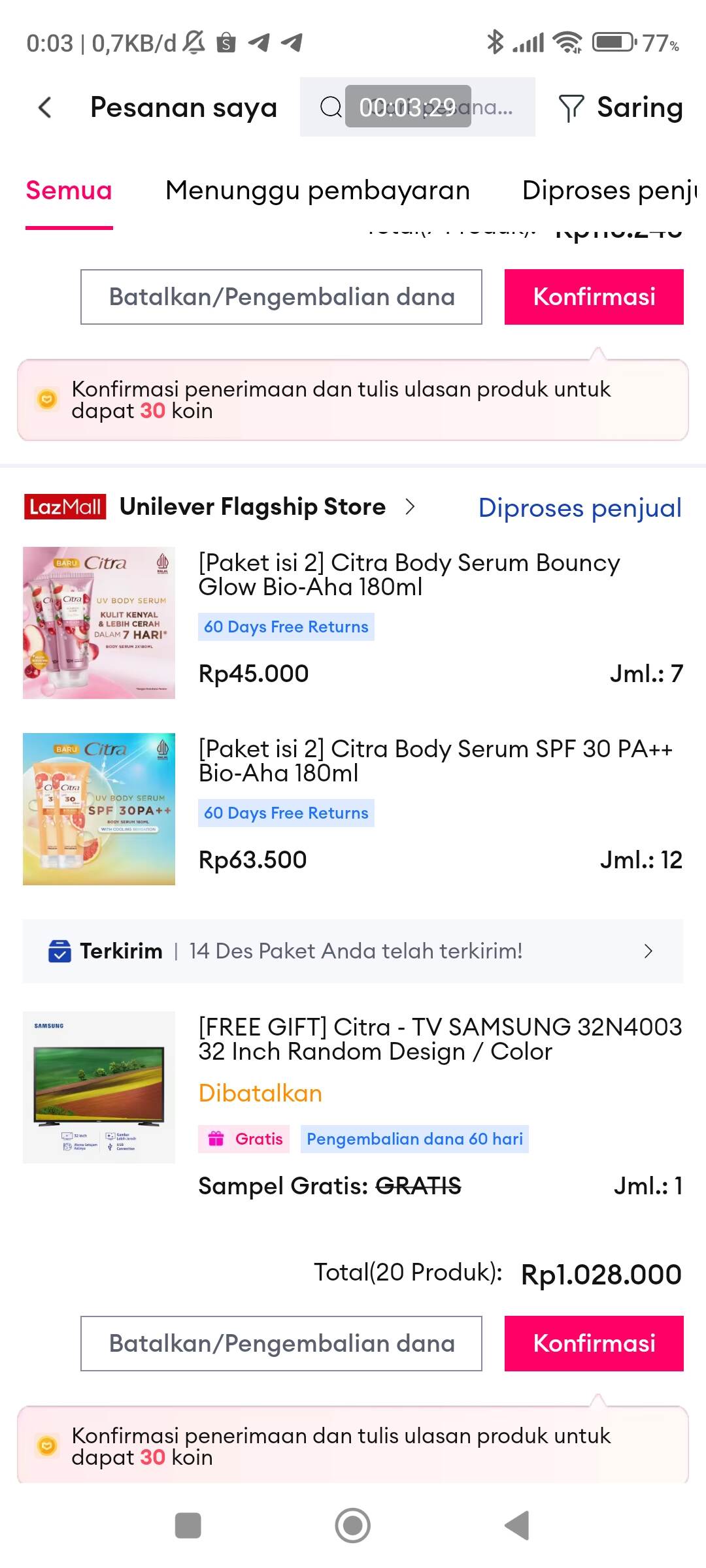Select the LazMall badge icon
Viewport: 706px width, 1568px height.
point(65,506)
